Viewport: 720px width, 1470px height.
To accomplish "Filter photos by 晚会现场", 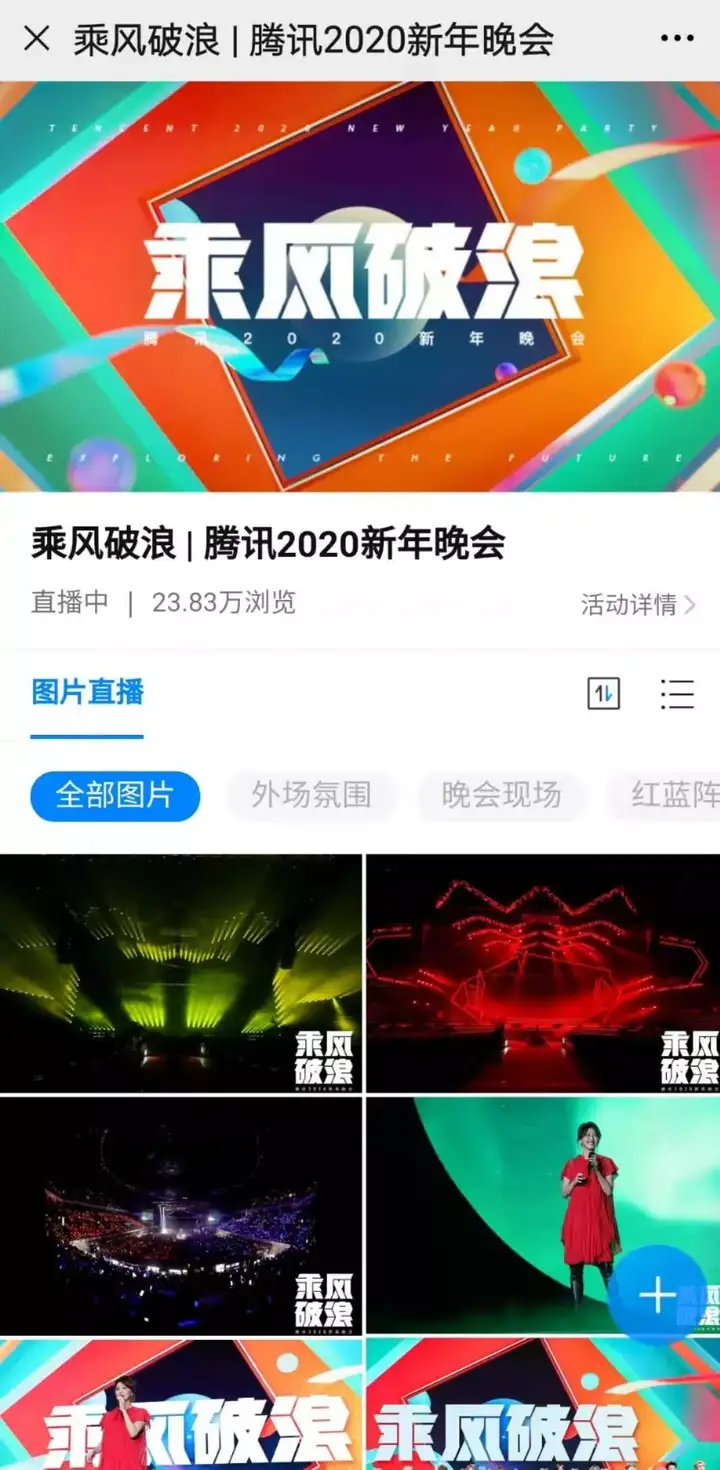I will pos(501,796).
